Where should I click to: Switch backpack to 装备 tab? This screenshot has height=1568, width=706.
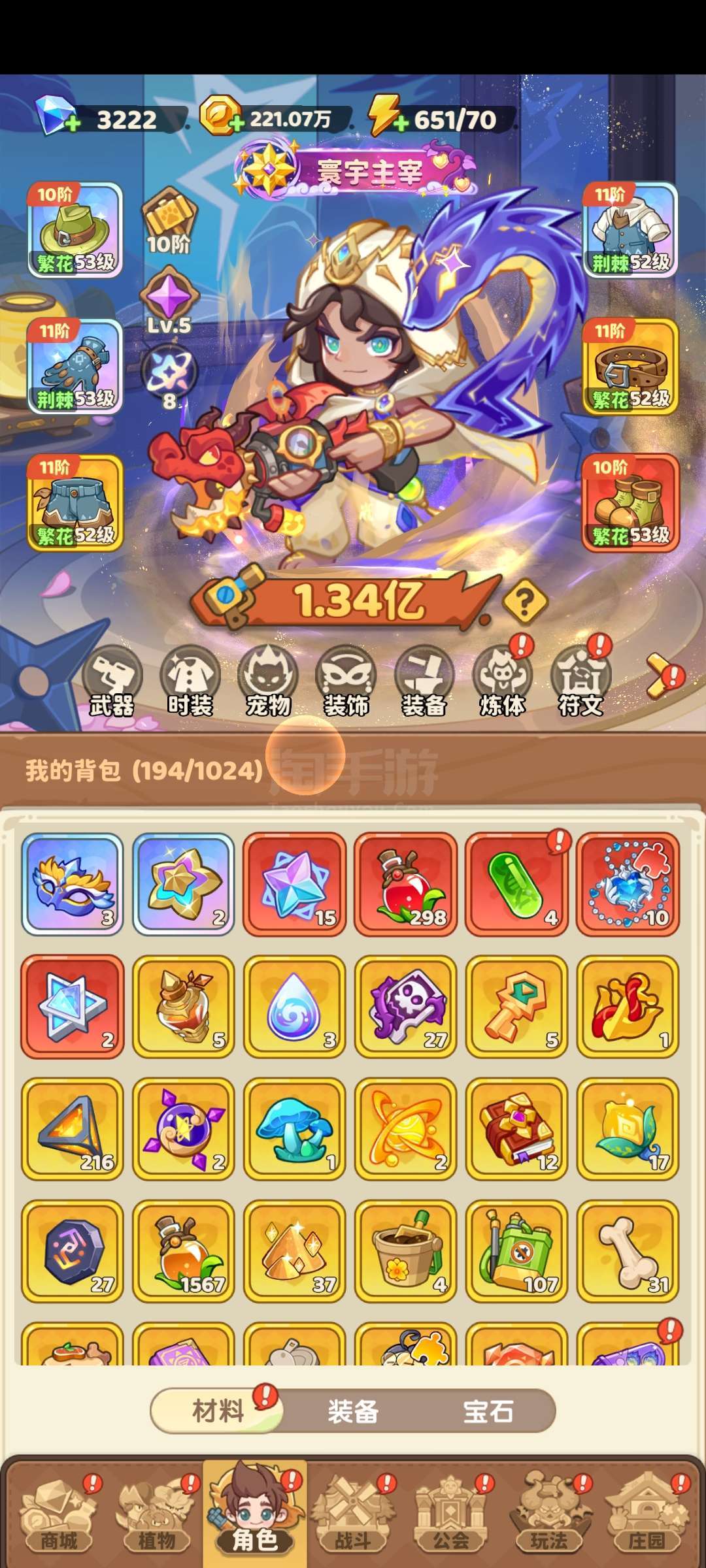353,1412
